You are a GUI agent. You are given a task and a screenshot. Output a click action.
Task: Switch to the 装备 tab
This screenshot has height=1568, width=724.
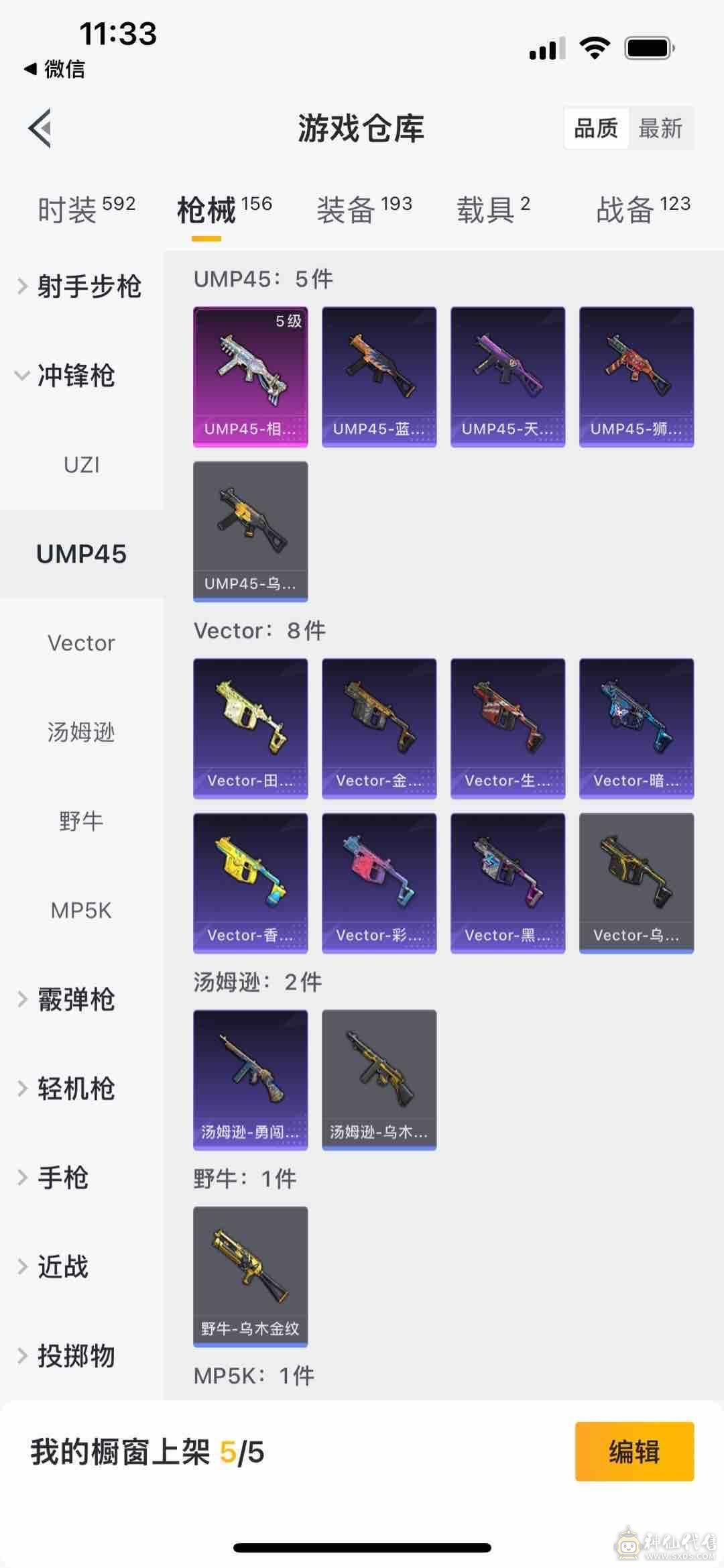363,209
